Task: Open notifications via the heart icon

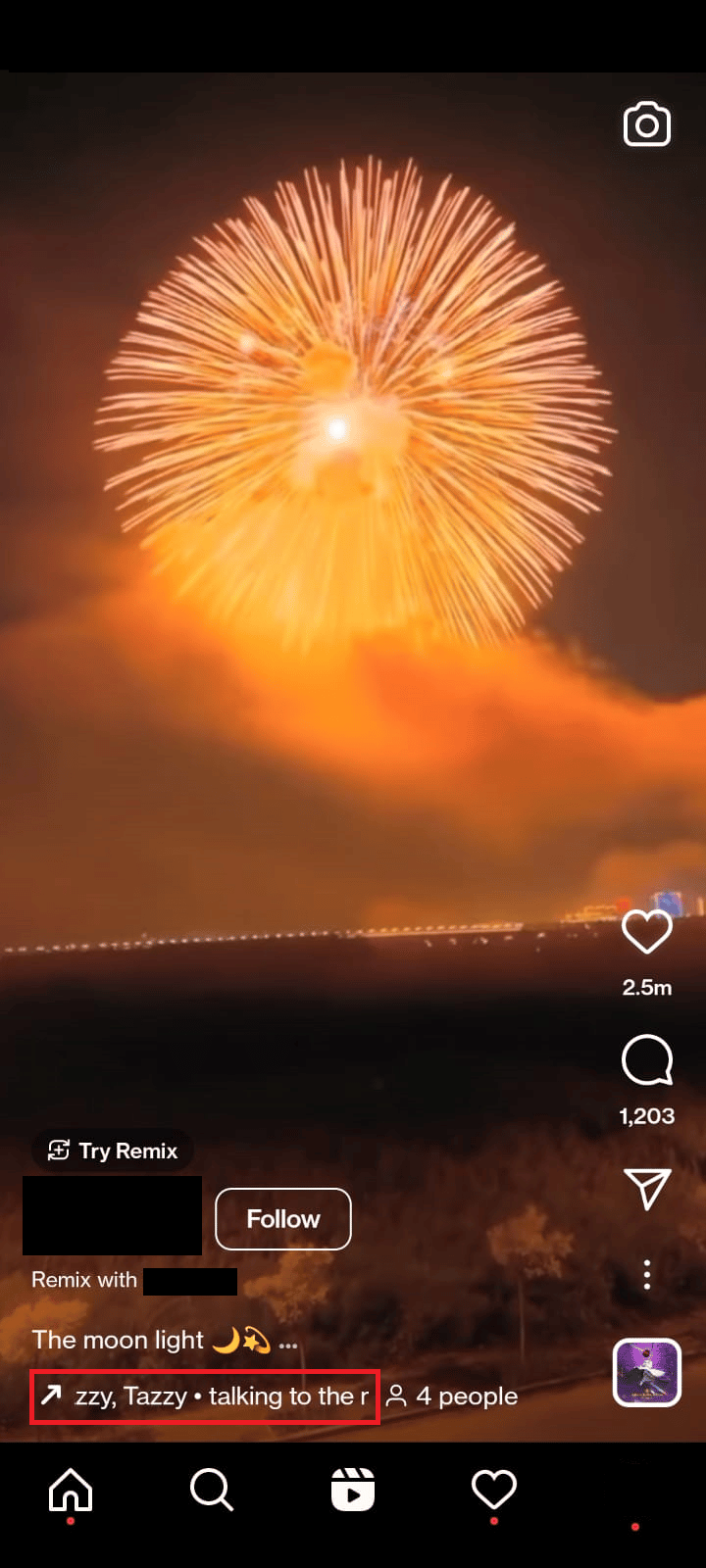Action: point(493,1491)
